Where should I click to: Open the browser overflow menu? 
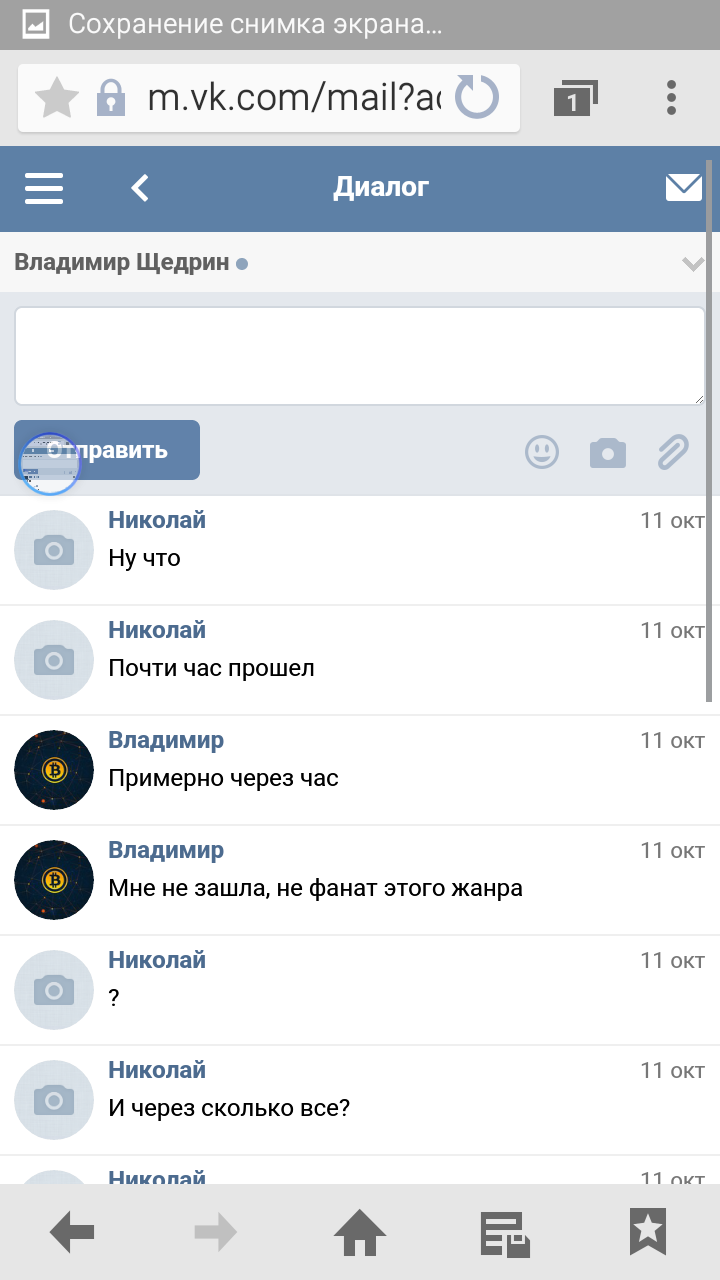(671, 98)
